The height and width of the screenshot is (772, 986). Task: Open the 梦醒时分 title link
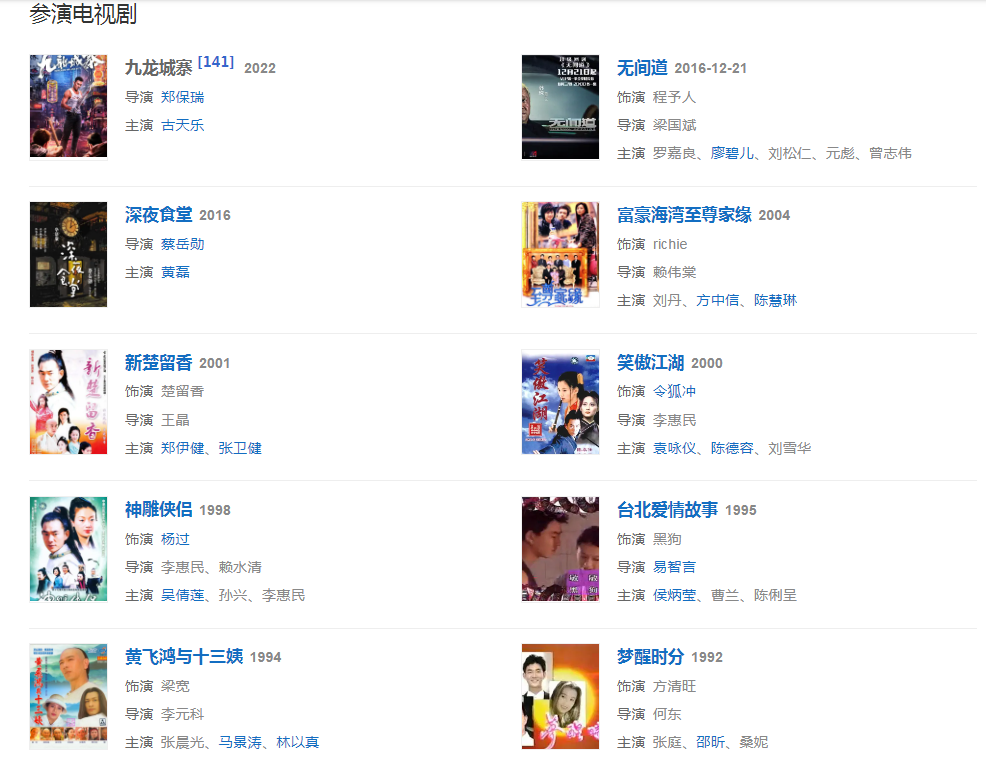(x=650, y=657)
